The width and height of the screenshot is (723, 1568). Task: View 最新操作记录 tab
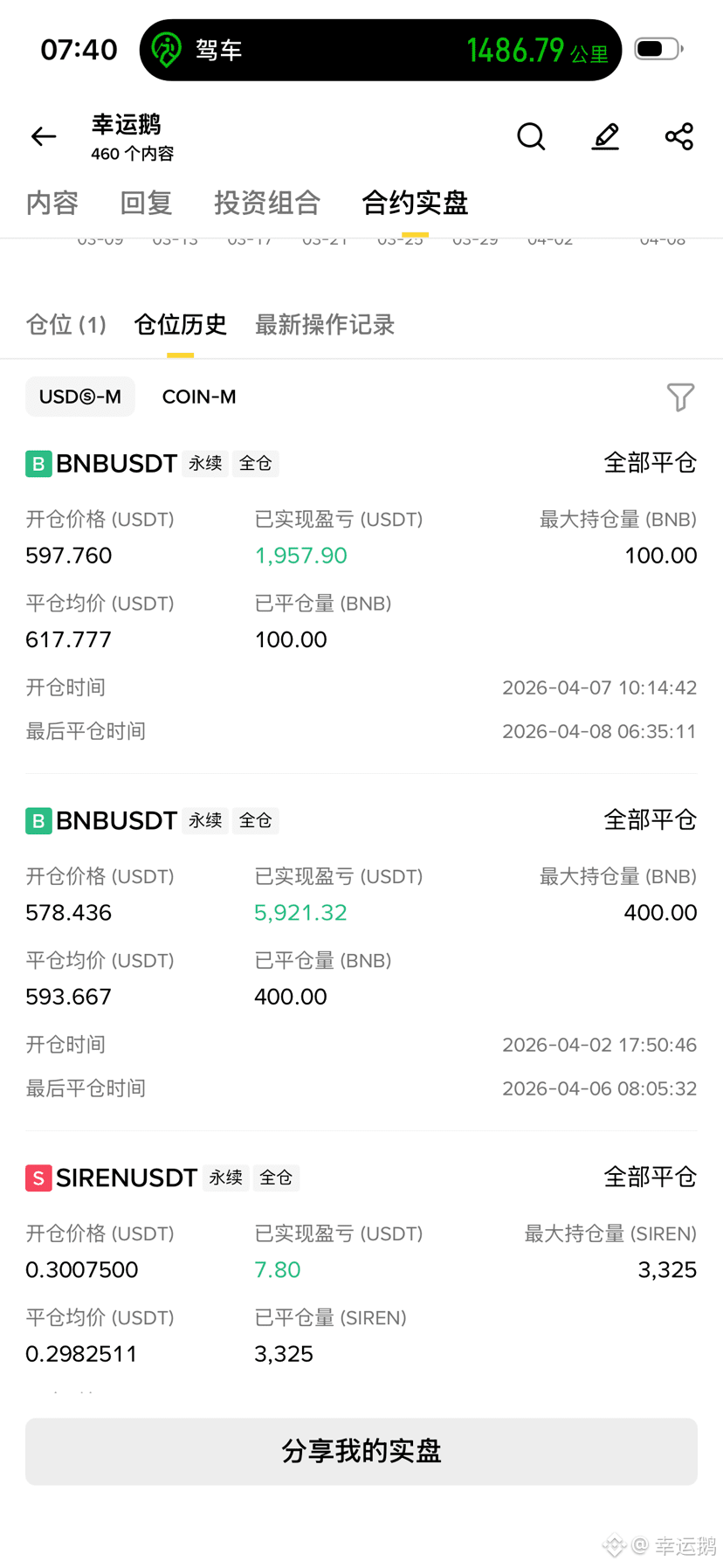(325, 325)
